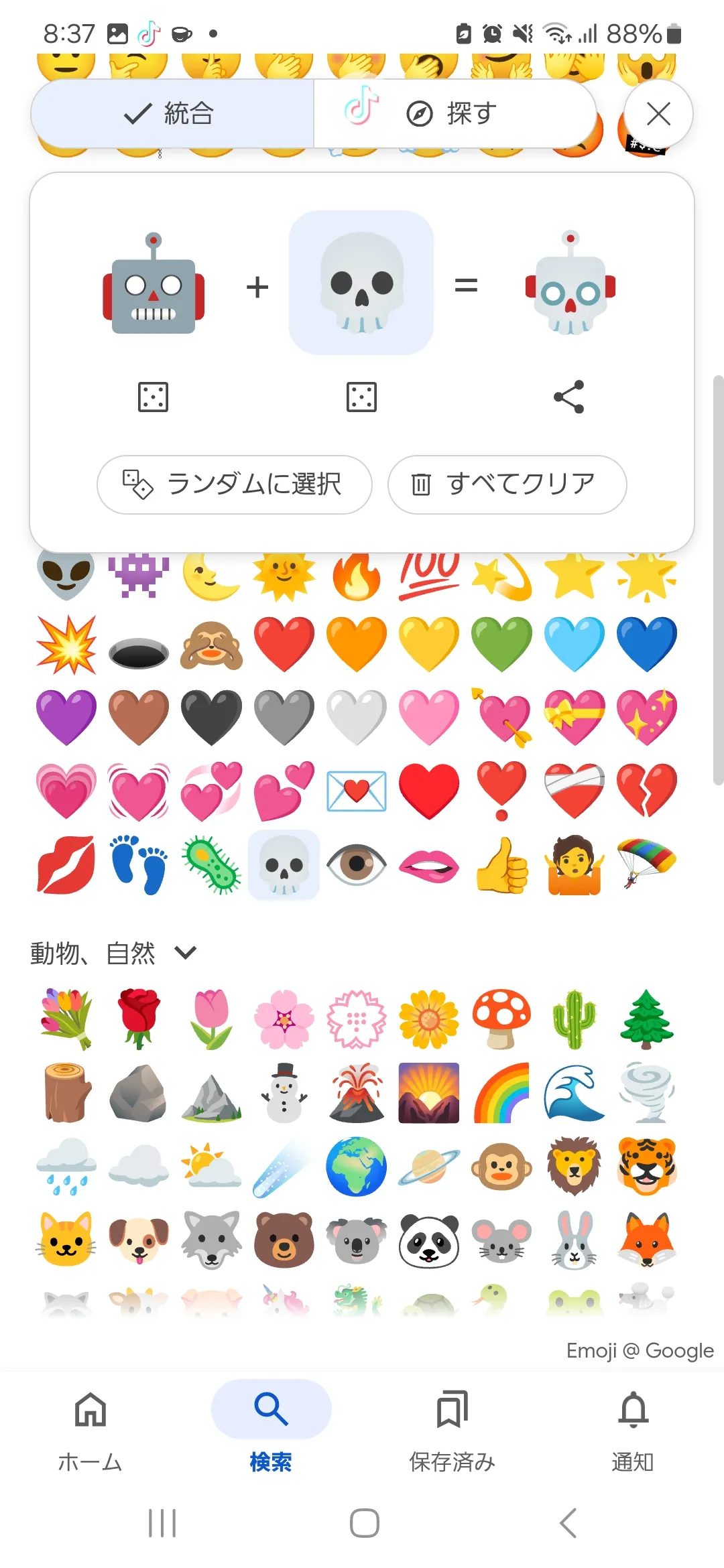724x1568 pixels.
Task: Choose the panda emoji
Action: [x=429, y=1240]
